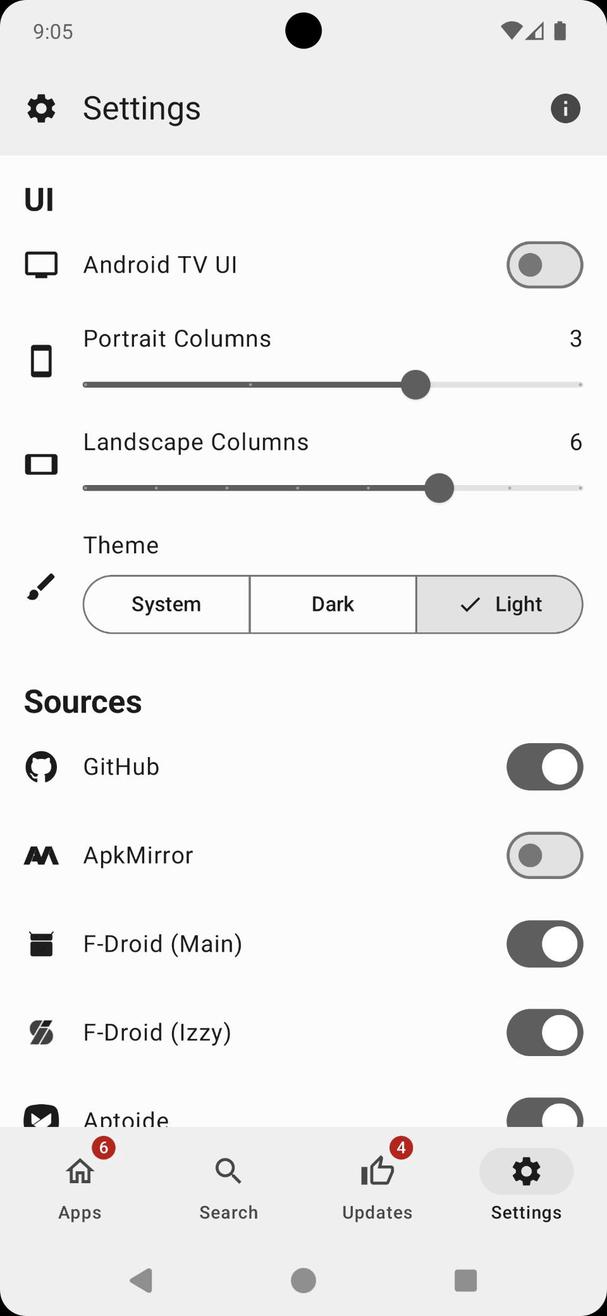Enable the Android TV UI switch
Image resolution: width=607 pixels, height=1316 pixels.
pos(544,265)
